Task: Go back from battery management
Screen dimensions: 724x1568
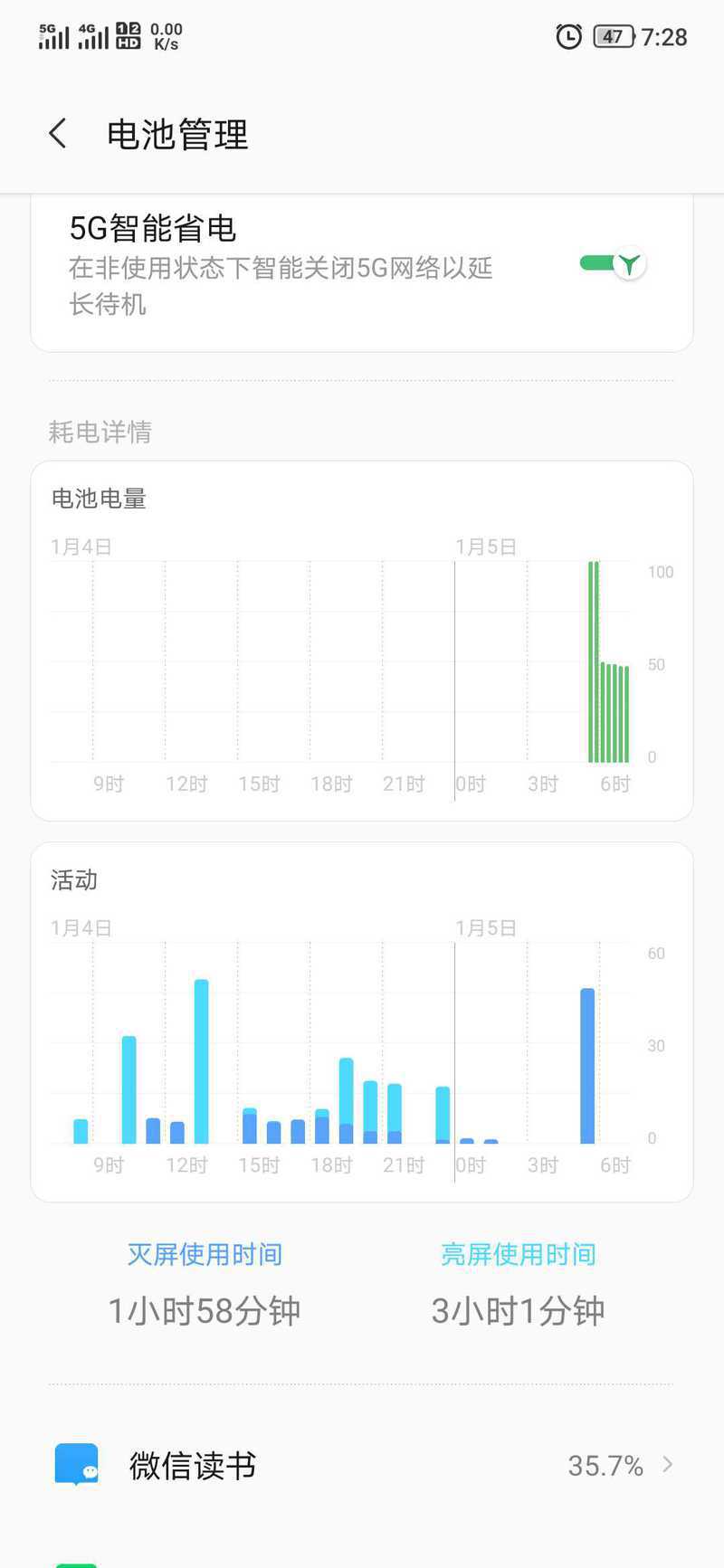Action: point(58,134)
